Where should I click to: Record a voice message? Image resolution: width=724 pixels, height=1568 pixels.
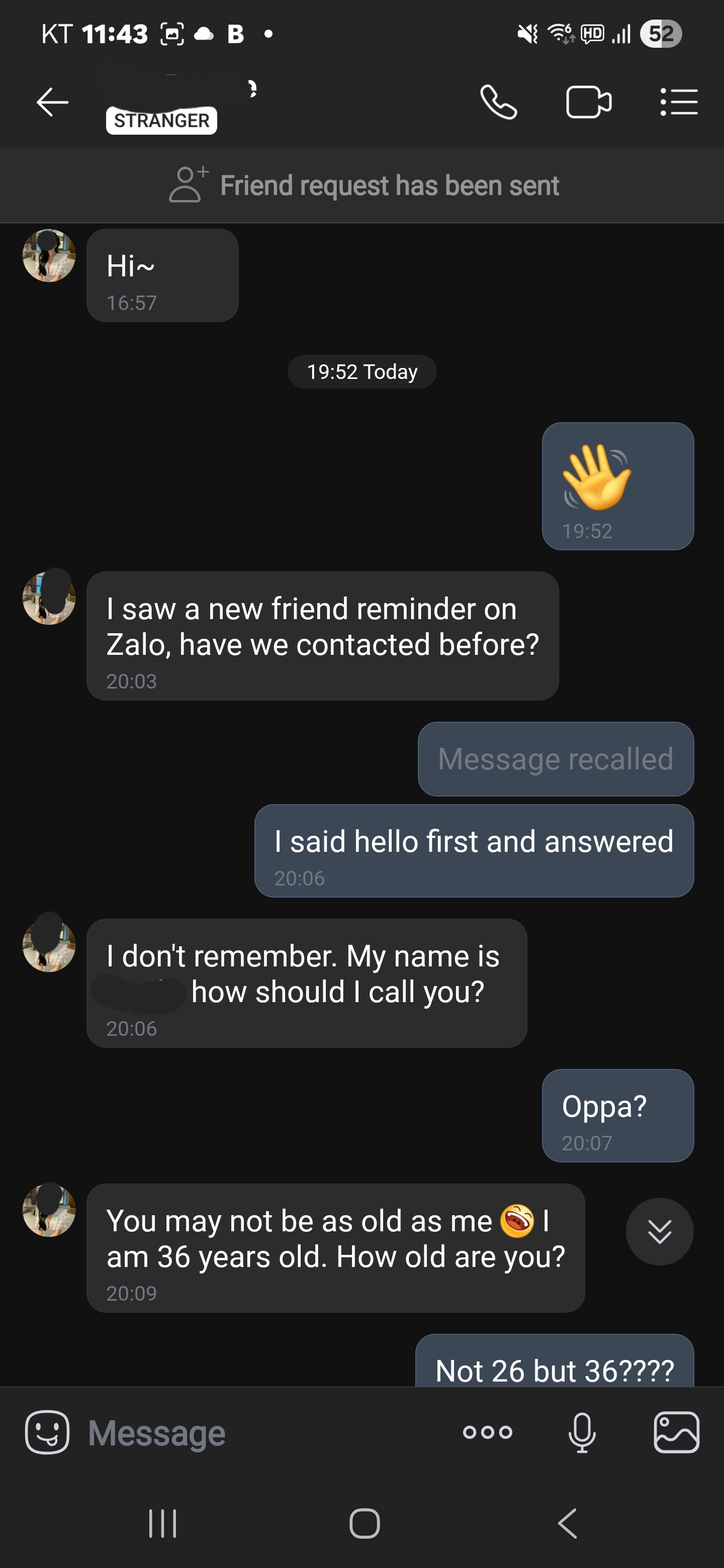(x=582, y=1432)
